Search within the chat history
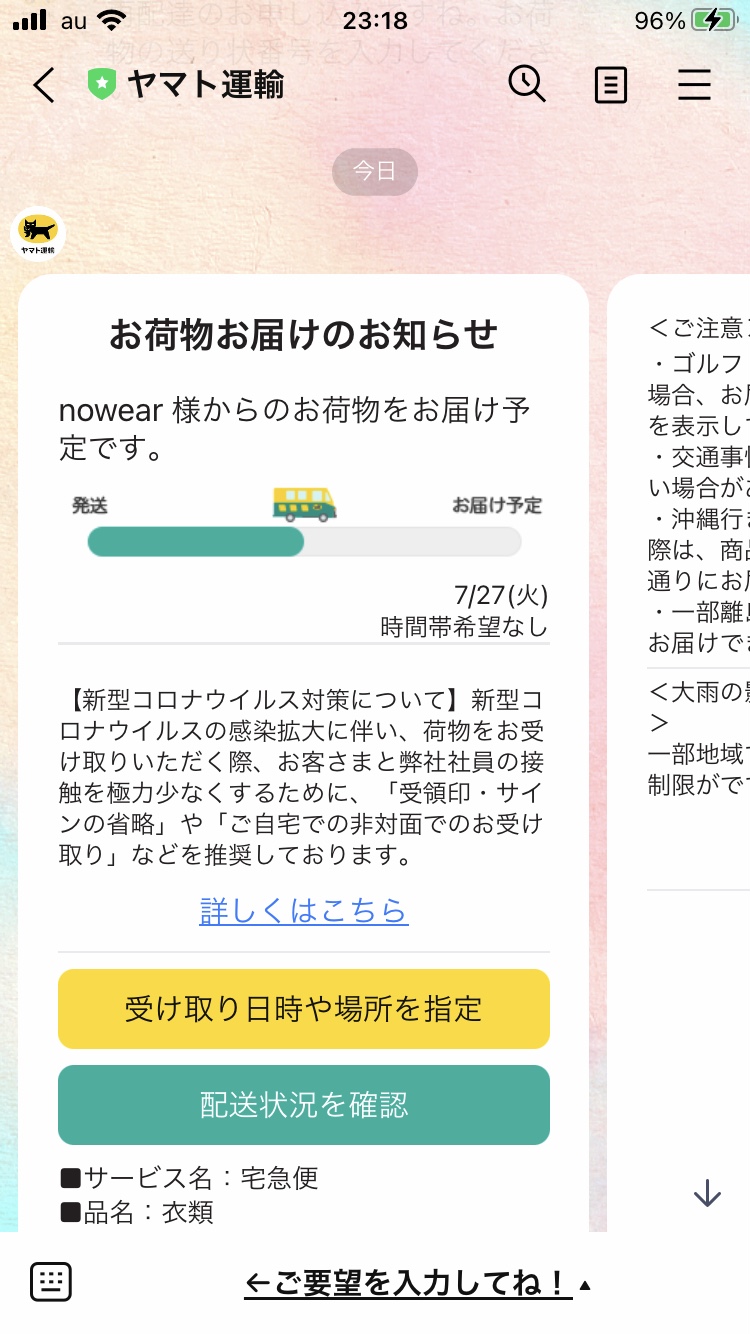Screen dimensions: 750x1334 click(527, 85)
